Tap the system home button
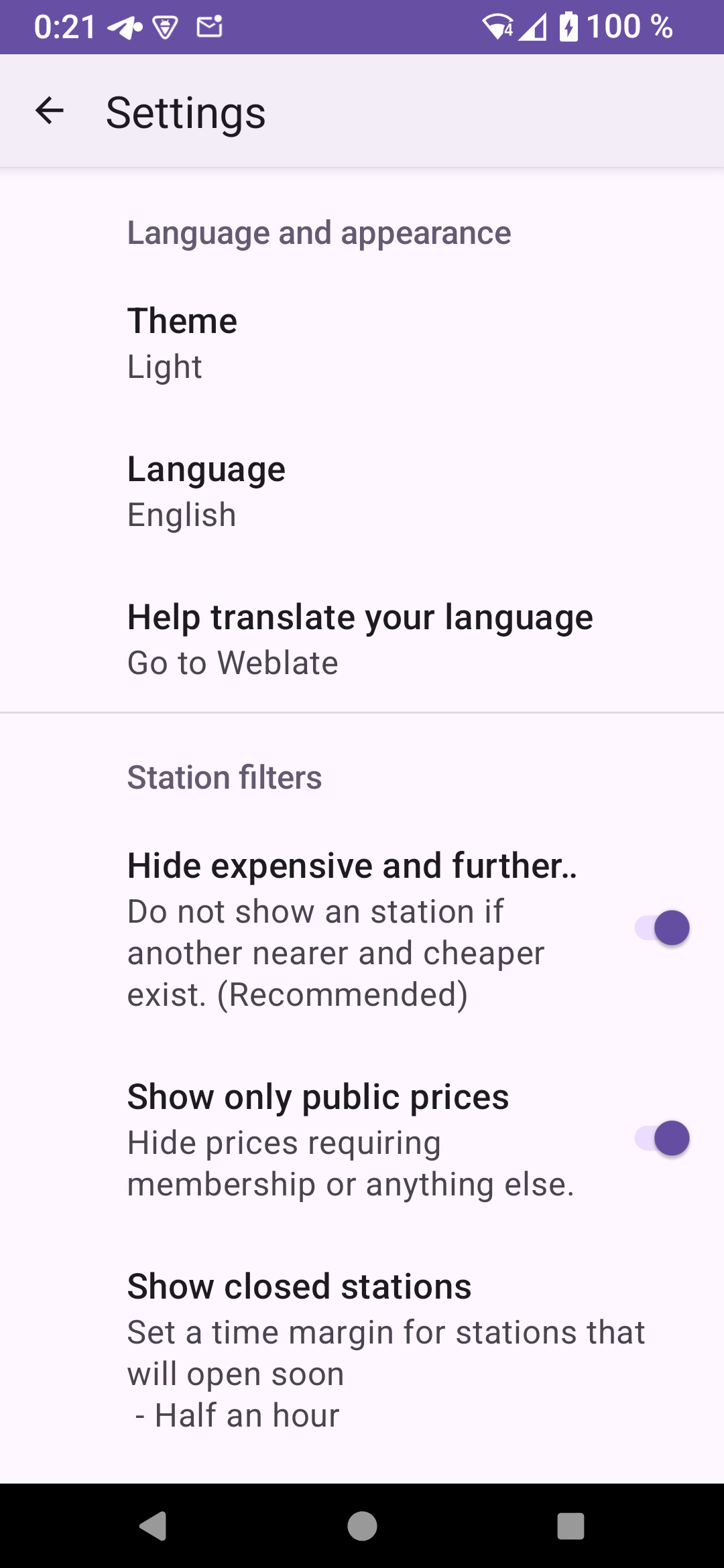The width and height of the screenshot is (724, 1568). 362,1526
